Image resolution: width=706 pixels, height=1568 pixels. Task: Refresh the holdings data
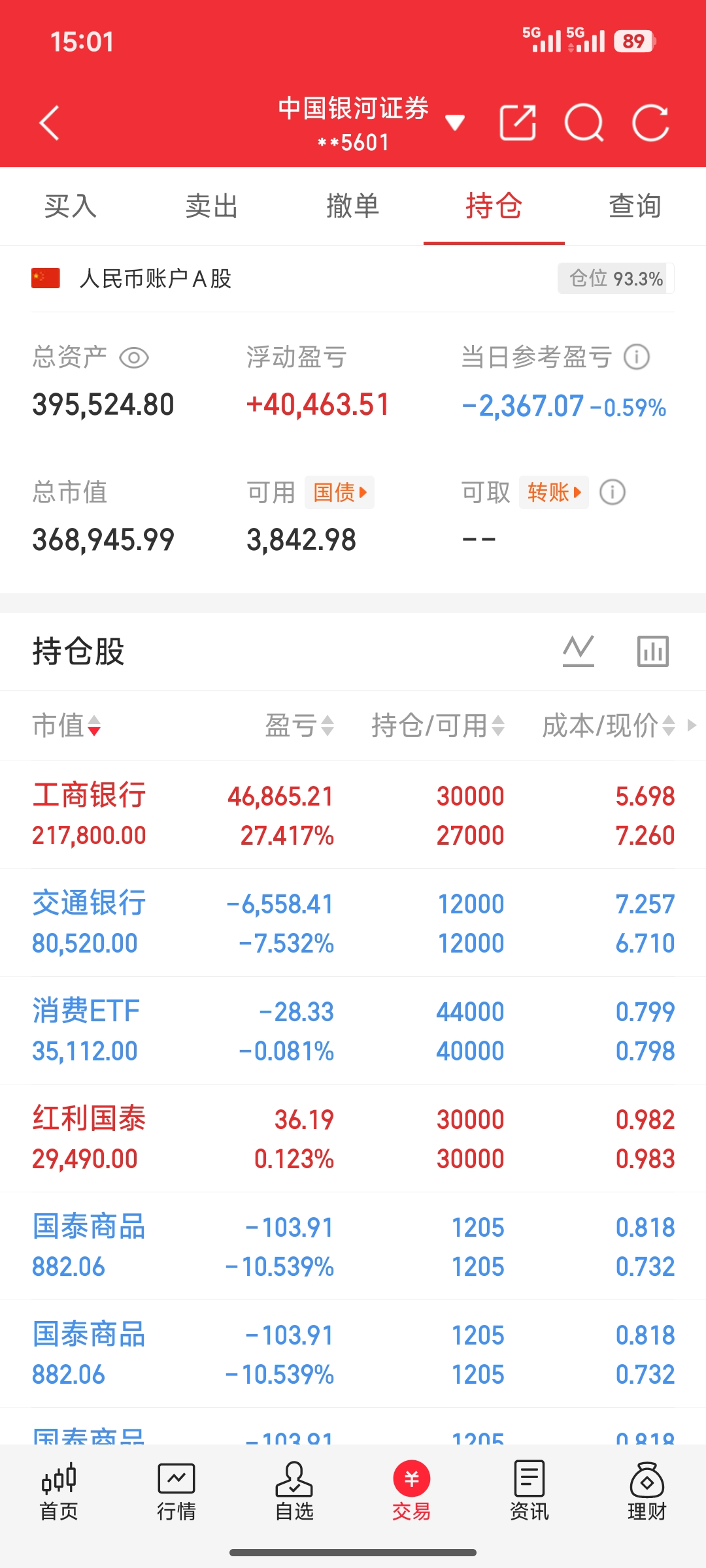(651, 123)
